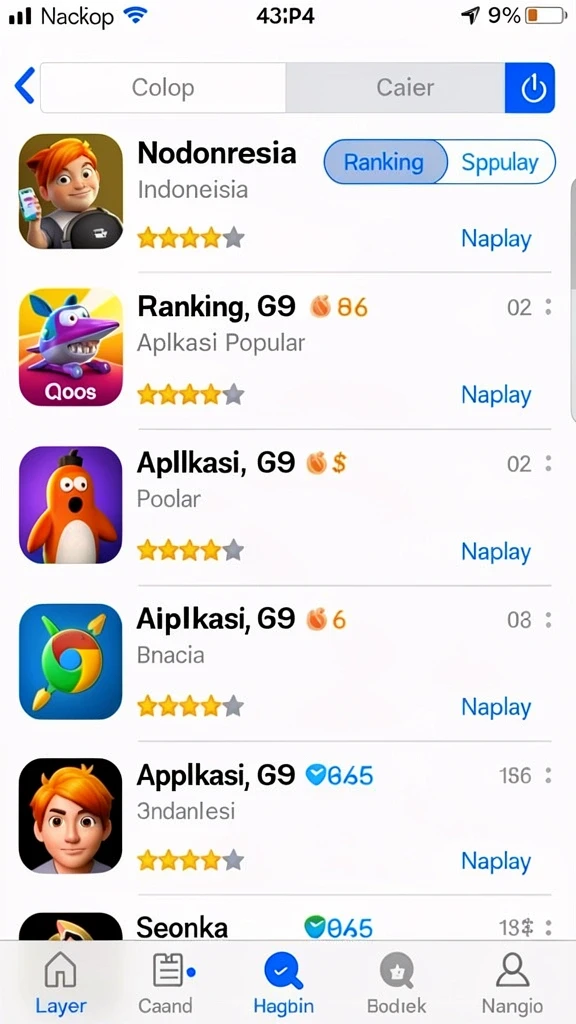Go back with the blue arrow

tap(24, 87)
